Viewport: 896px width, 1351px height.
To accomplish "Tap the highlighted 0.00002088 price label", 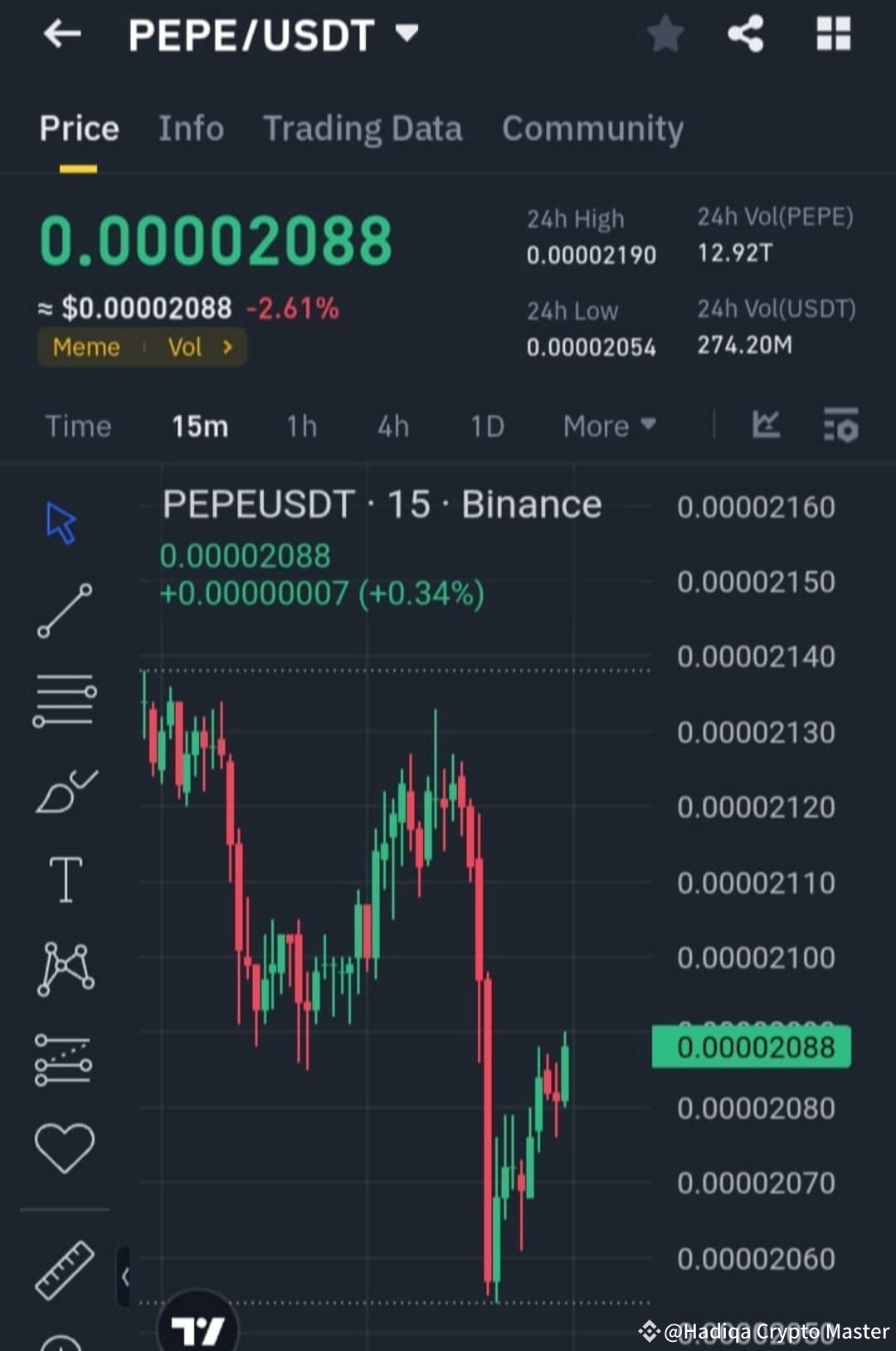I will [x=751, y=1047].
